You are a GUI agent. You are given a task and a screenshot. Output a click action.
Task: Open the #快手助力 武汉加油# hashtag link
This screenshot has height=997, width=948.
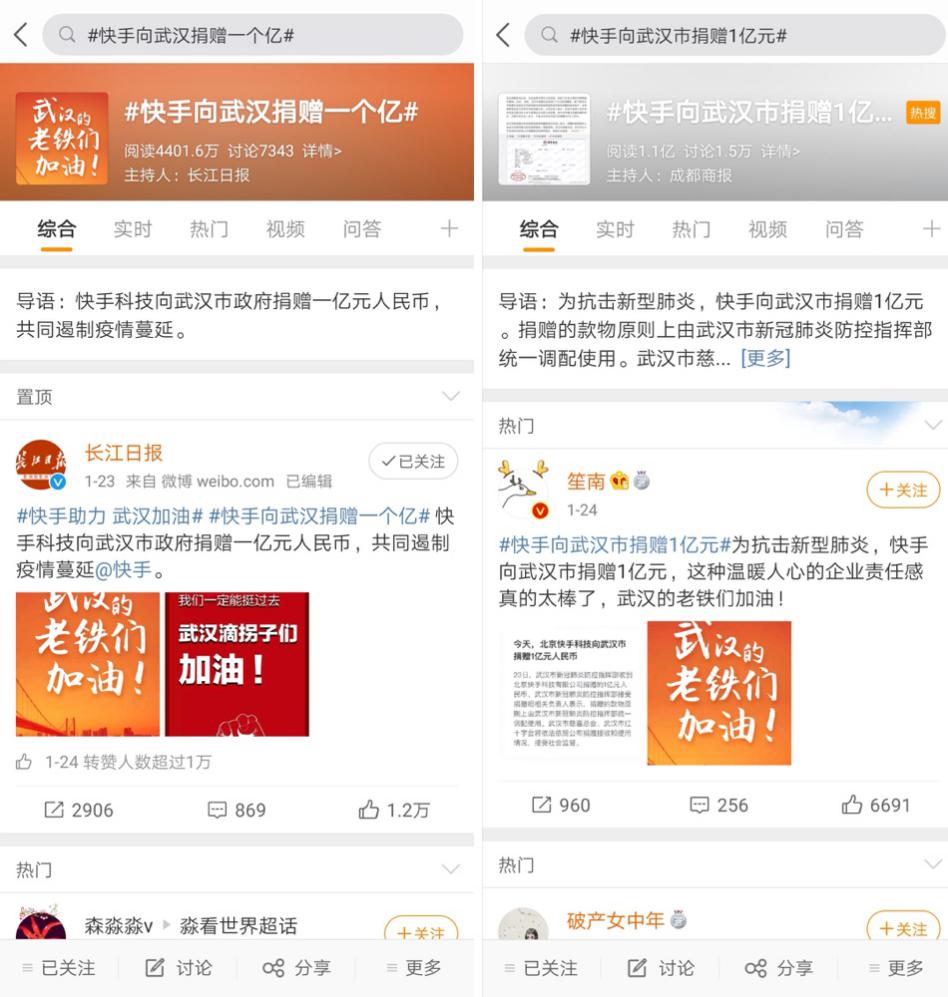[x=110, y=516]
